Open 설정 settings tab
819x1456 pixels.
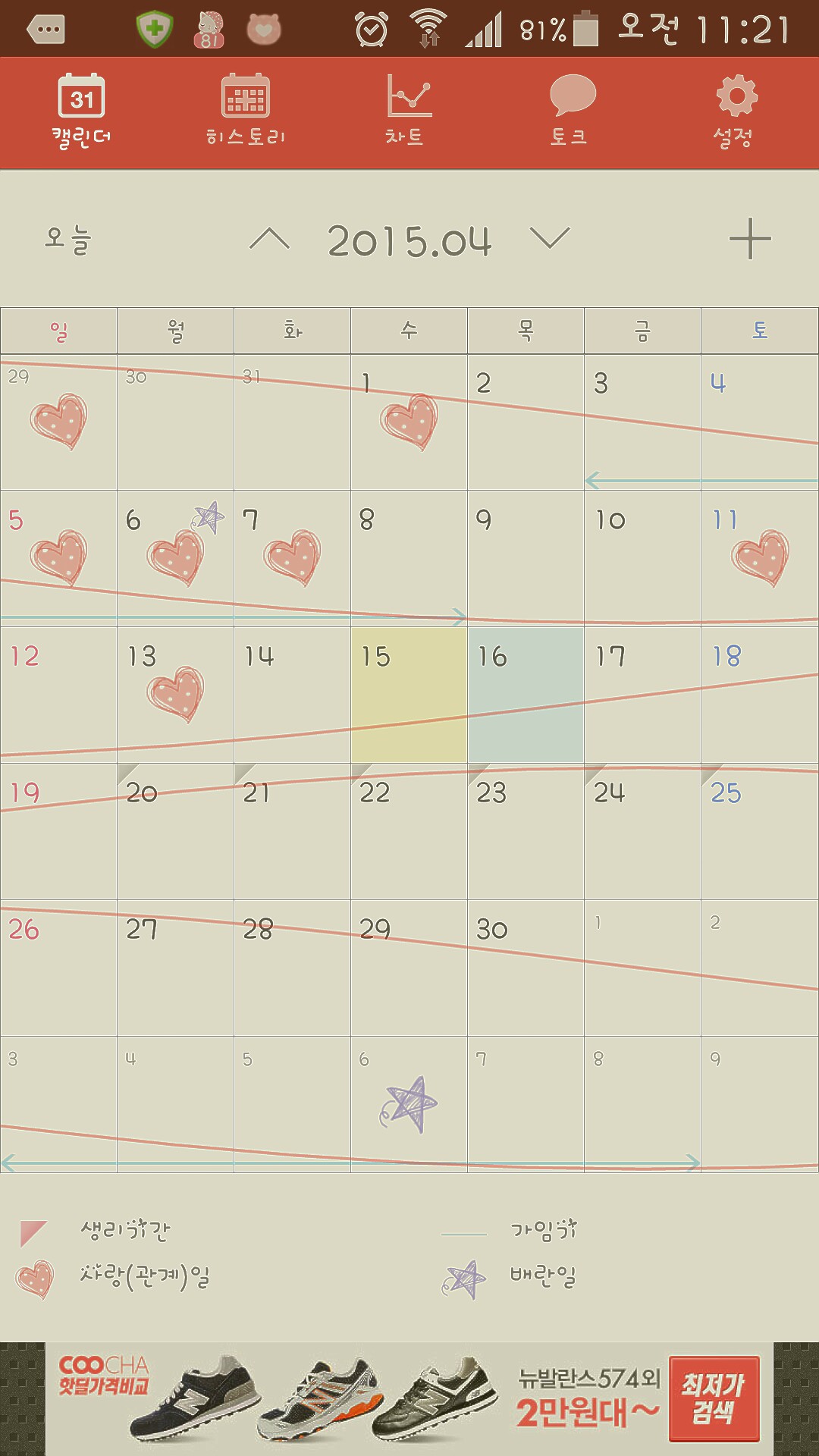coord(734,111)
